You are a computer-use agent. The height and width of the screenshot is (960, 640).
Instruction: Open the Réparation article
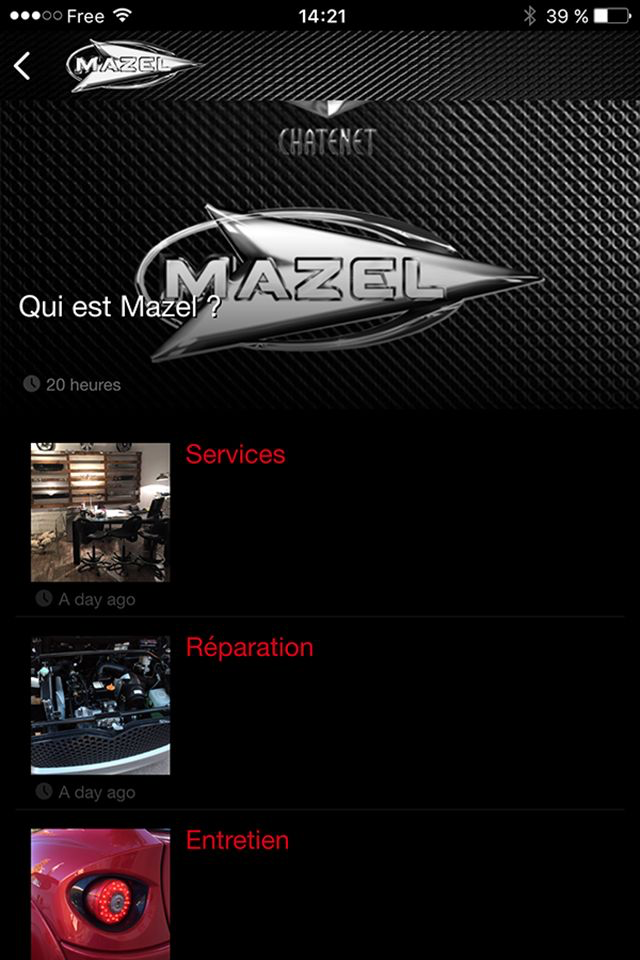249,647
